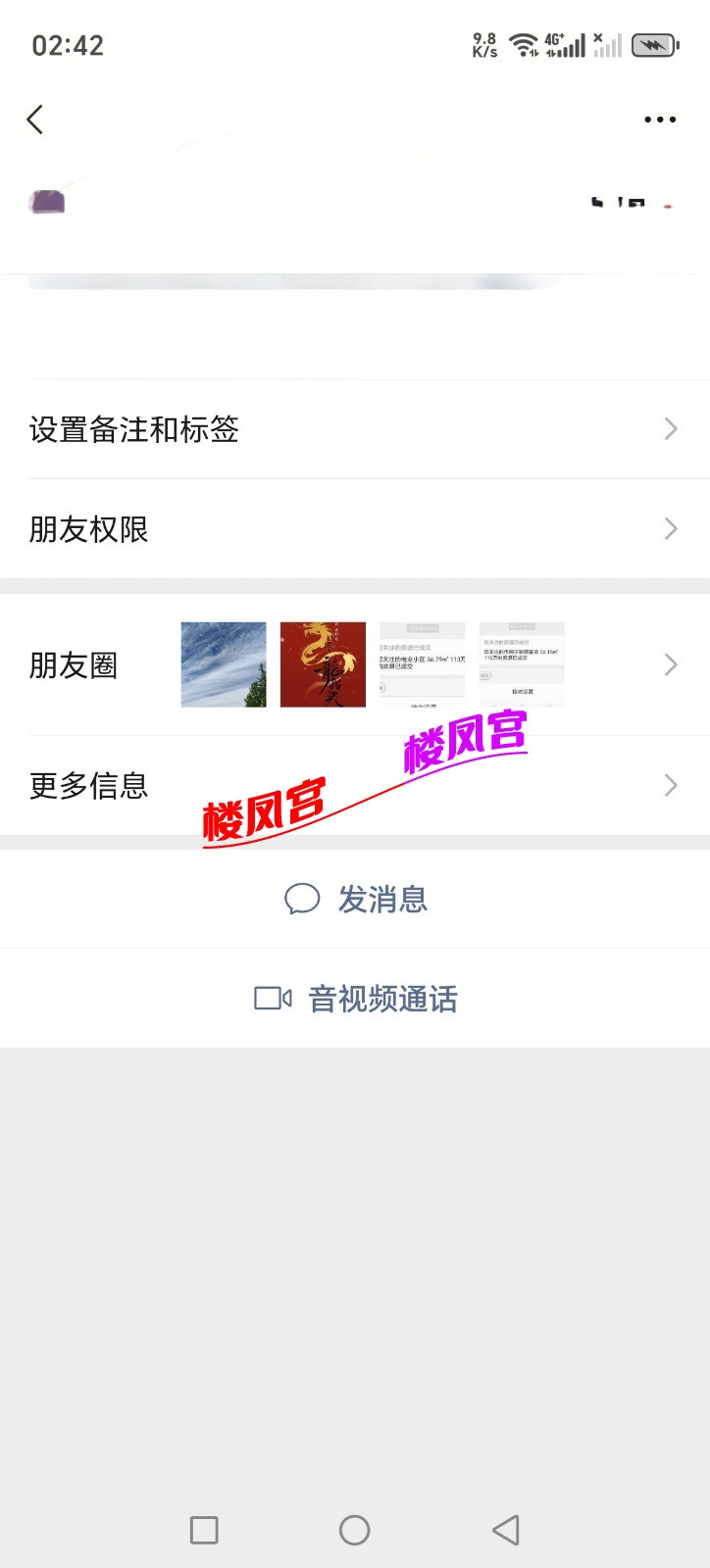The image size is (710, 1568).
Task: Tap the system home button
Action: pyautogui.click(x=354, y=1530)
